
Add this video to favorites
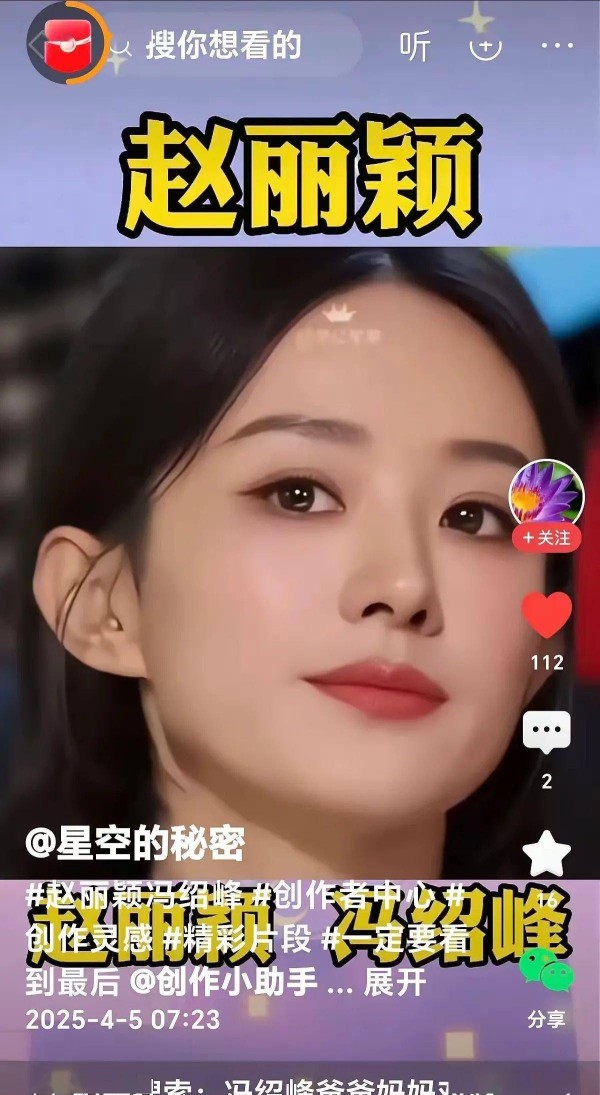[x=547, y=855]
